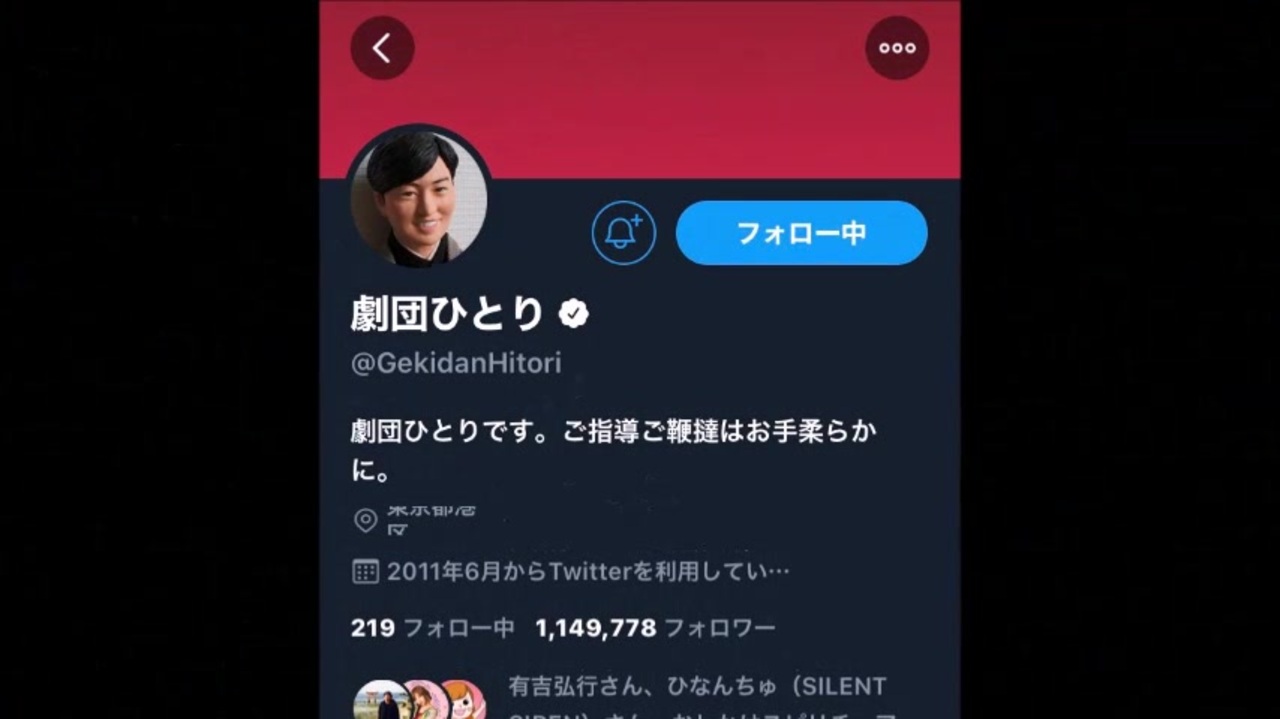Go back using the arrow button
Screen dimensions: 1280x719
(x=382, y=48)
